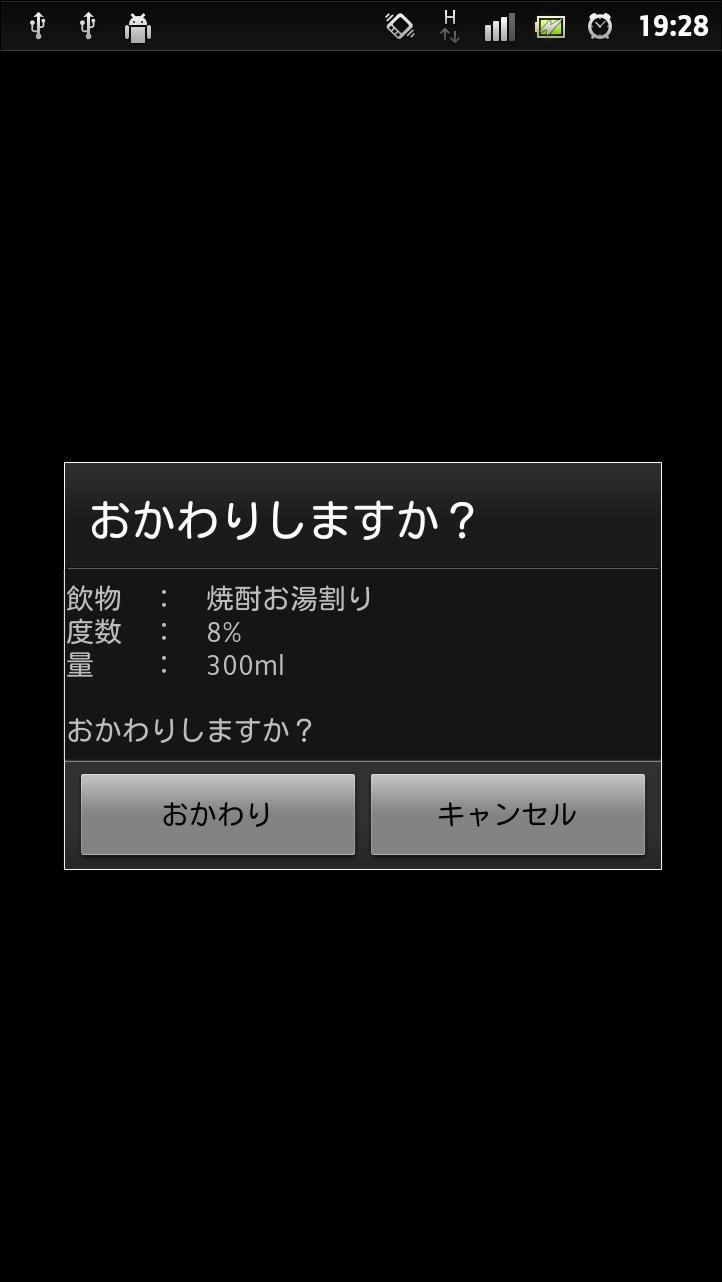
Task: Tap the volume value 300ml
Action: click(x=245, y=665)
